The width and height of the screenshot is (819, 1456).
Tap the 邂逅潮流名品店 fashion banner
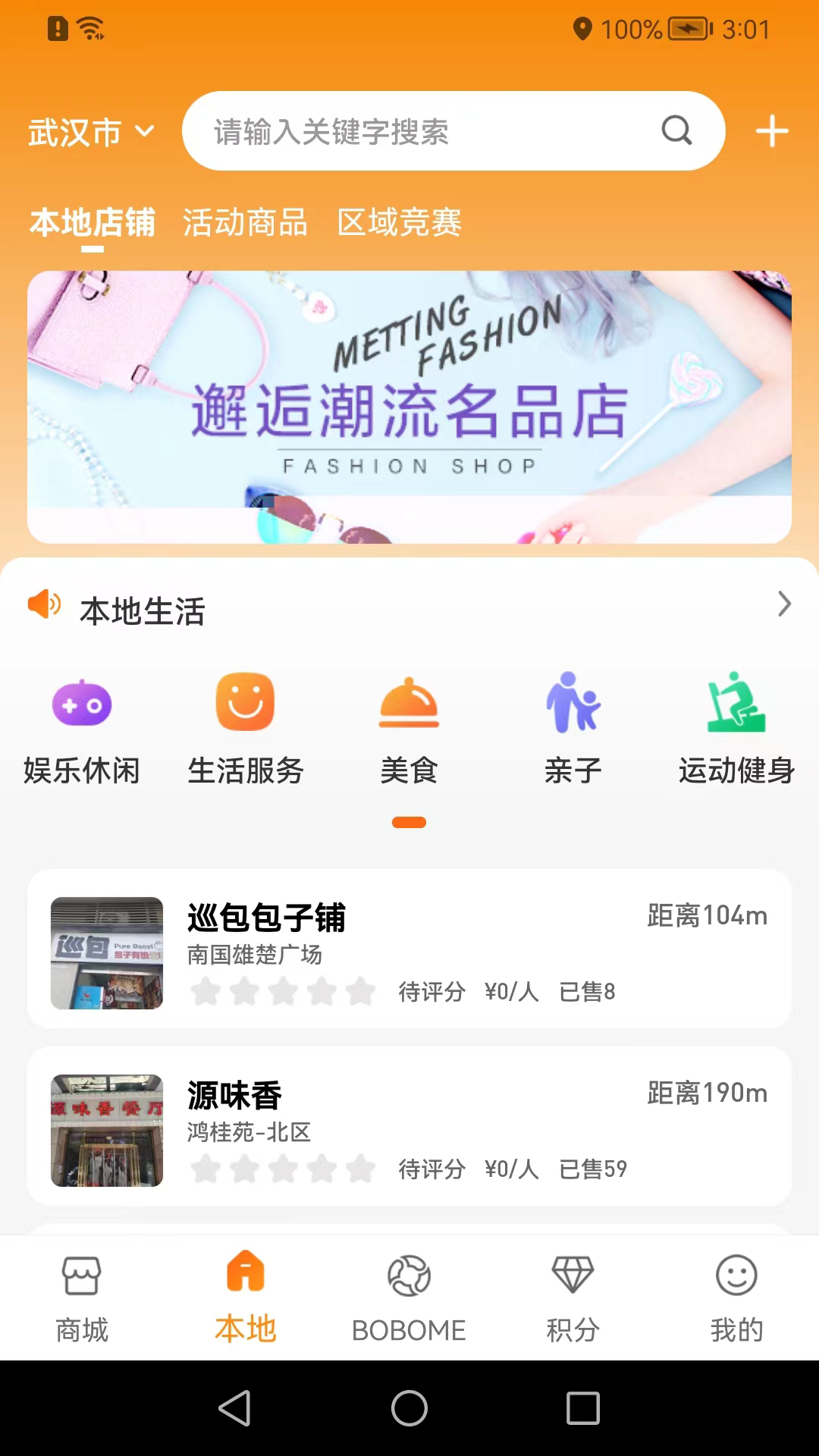(409, 406)
